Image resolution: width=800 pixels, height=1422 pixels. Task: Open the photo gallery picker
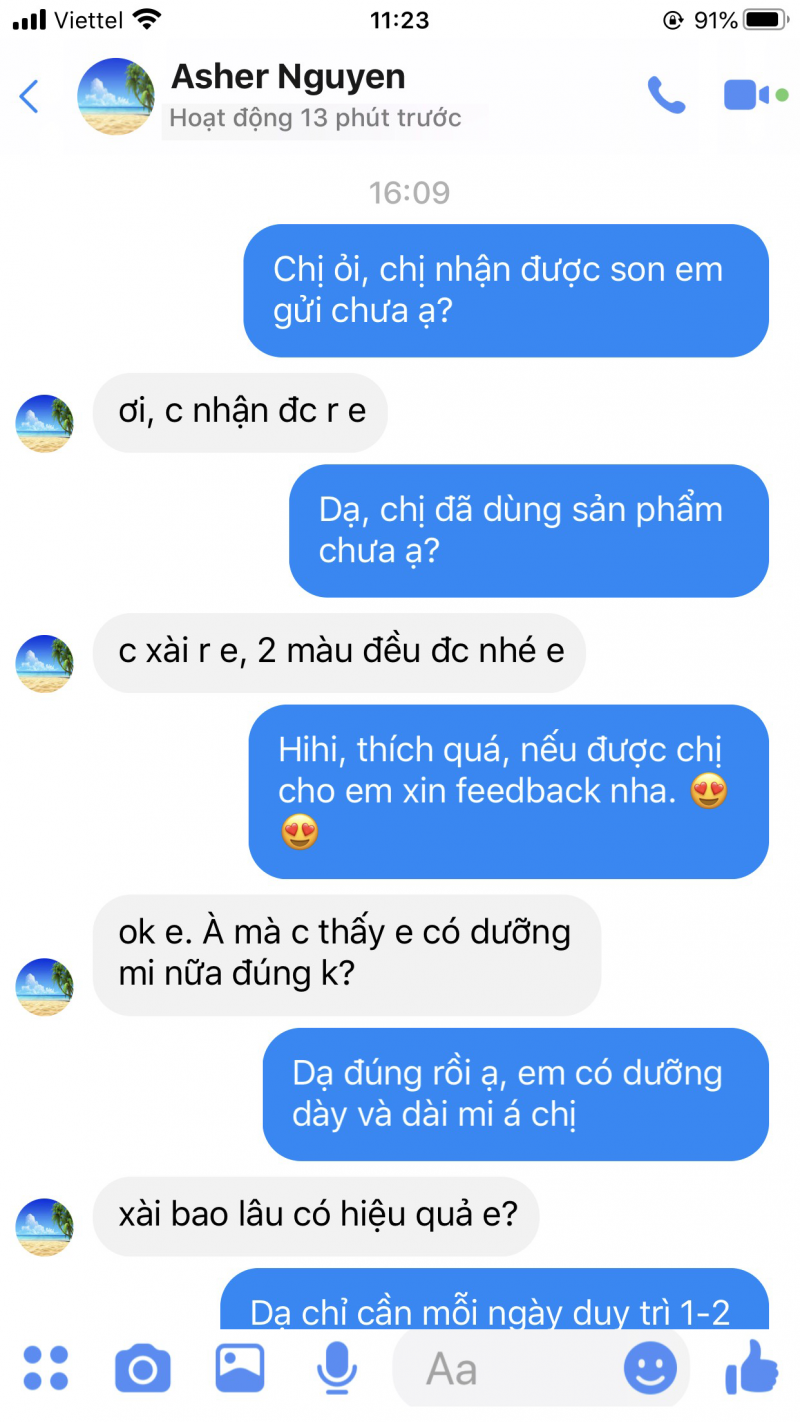[240, 1368]
